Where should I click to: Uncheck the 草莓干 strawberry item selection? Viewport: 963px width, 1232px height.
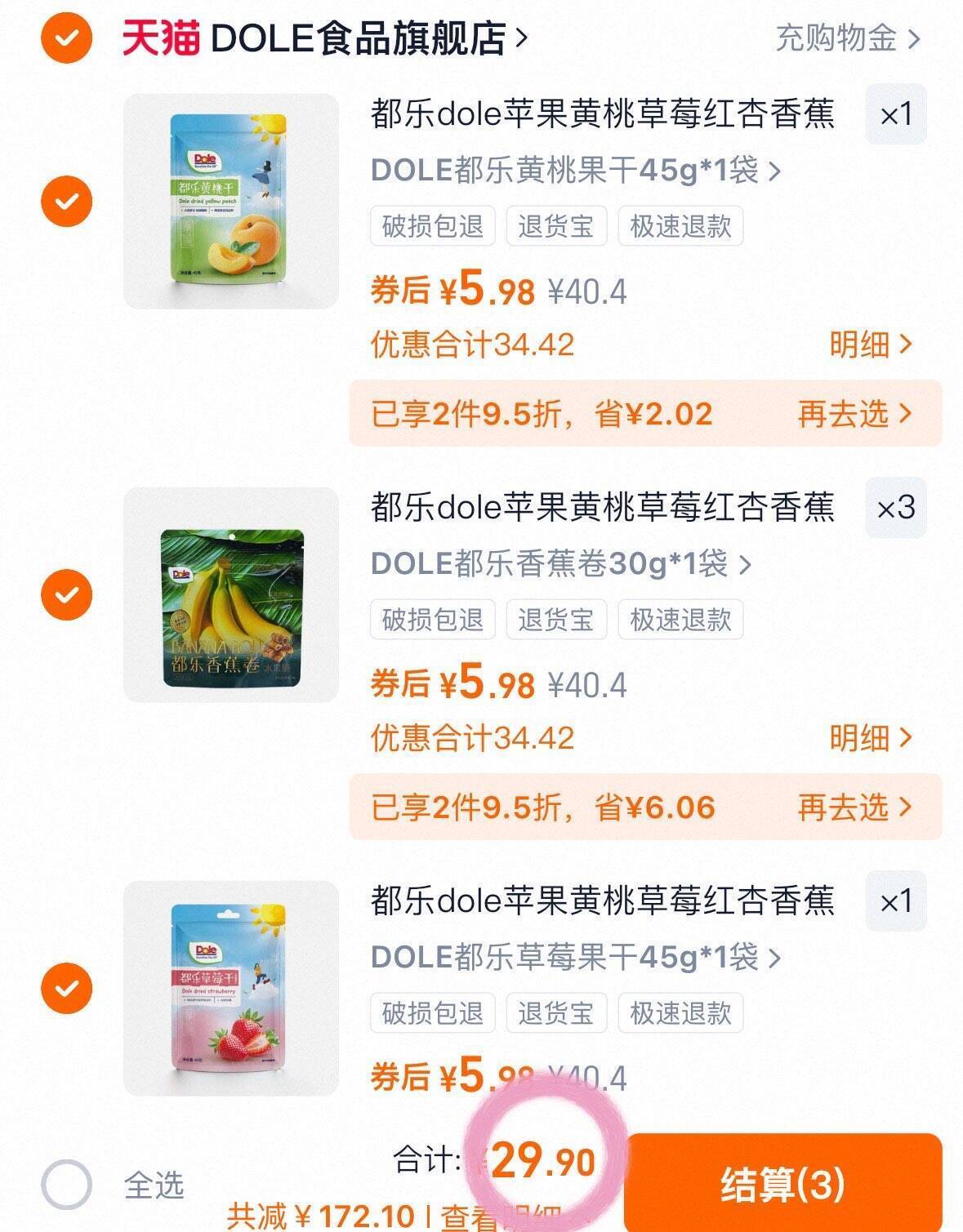[65, 986]
